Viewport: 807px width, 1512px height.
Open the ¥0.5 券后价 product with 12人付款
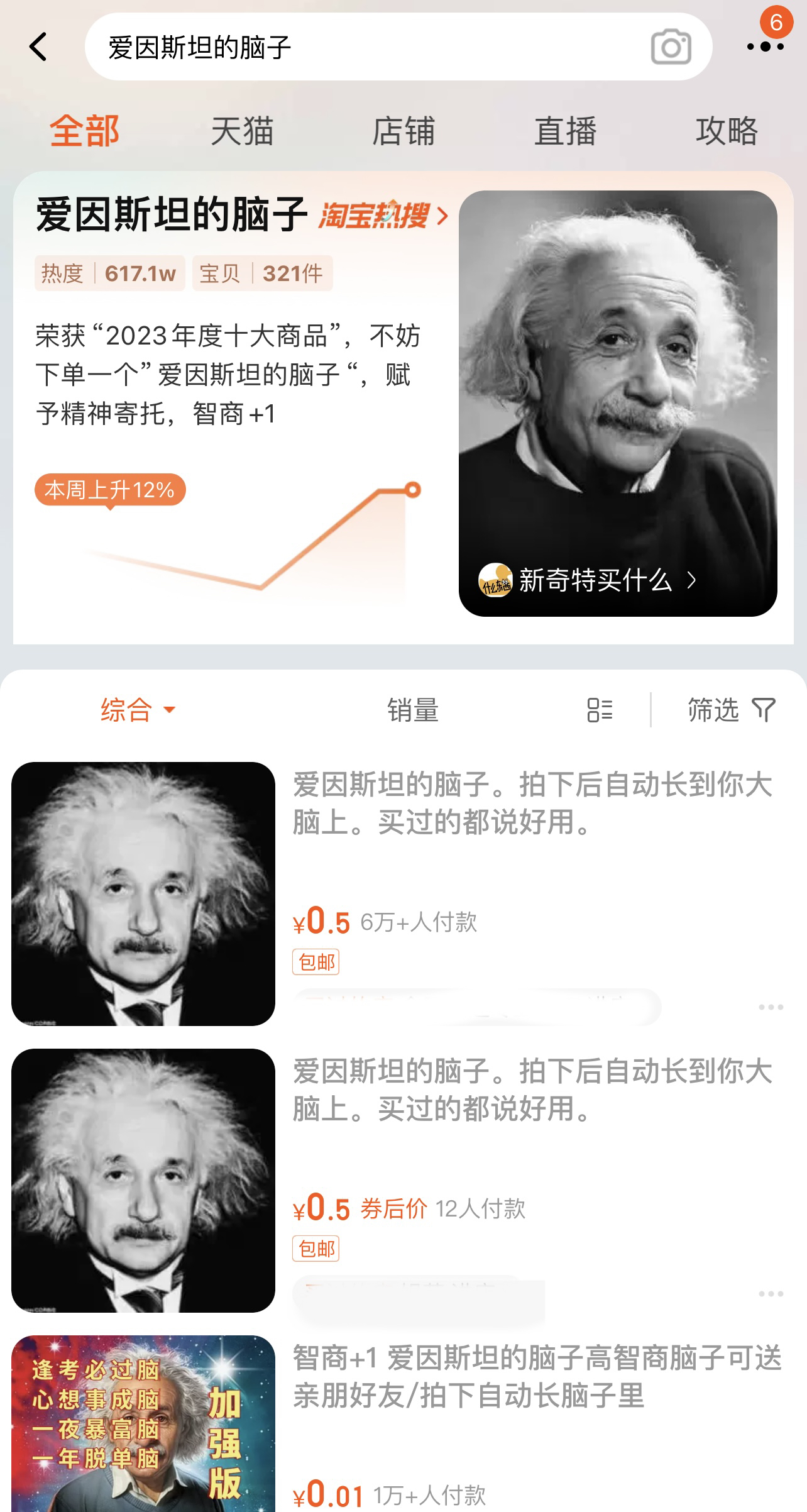(x=531, y=1090)
